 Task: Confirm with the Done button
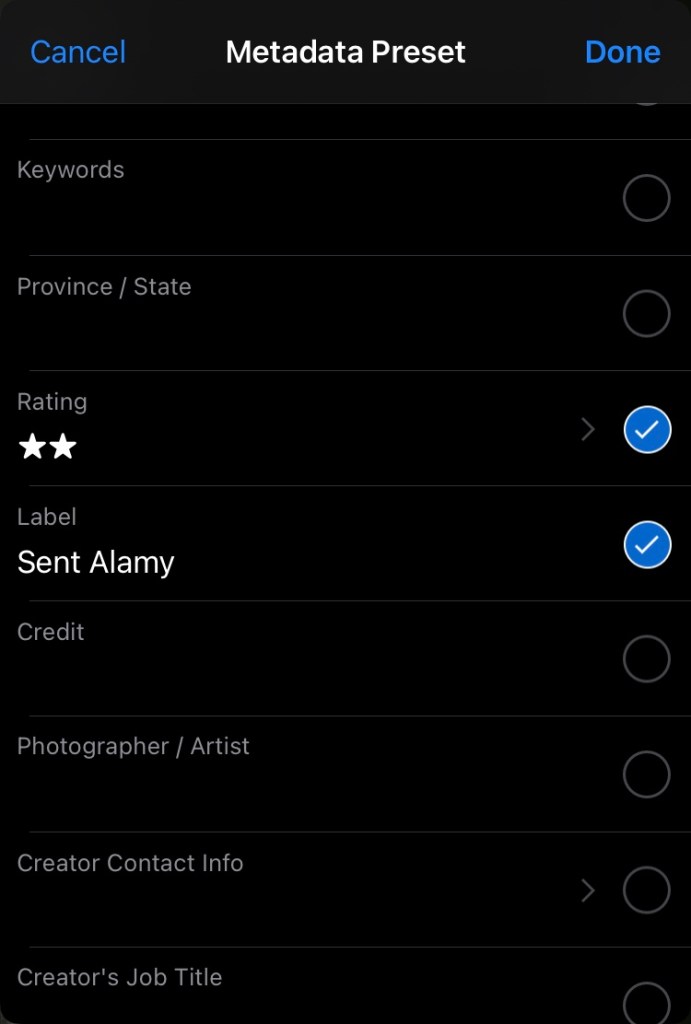(622, 52)
